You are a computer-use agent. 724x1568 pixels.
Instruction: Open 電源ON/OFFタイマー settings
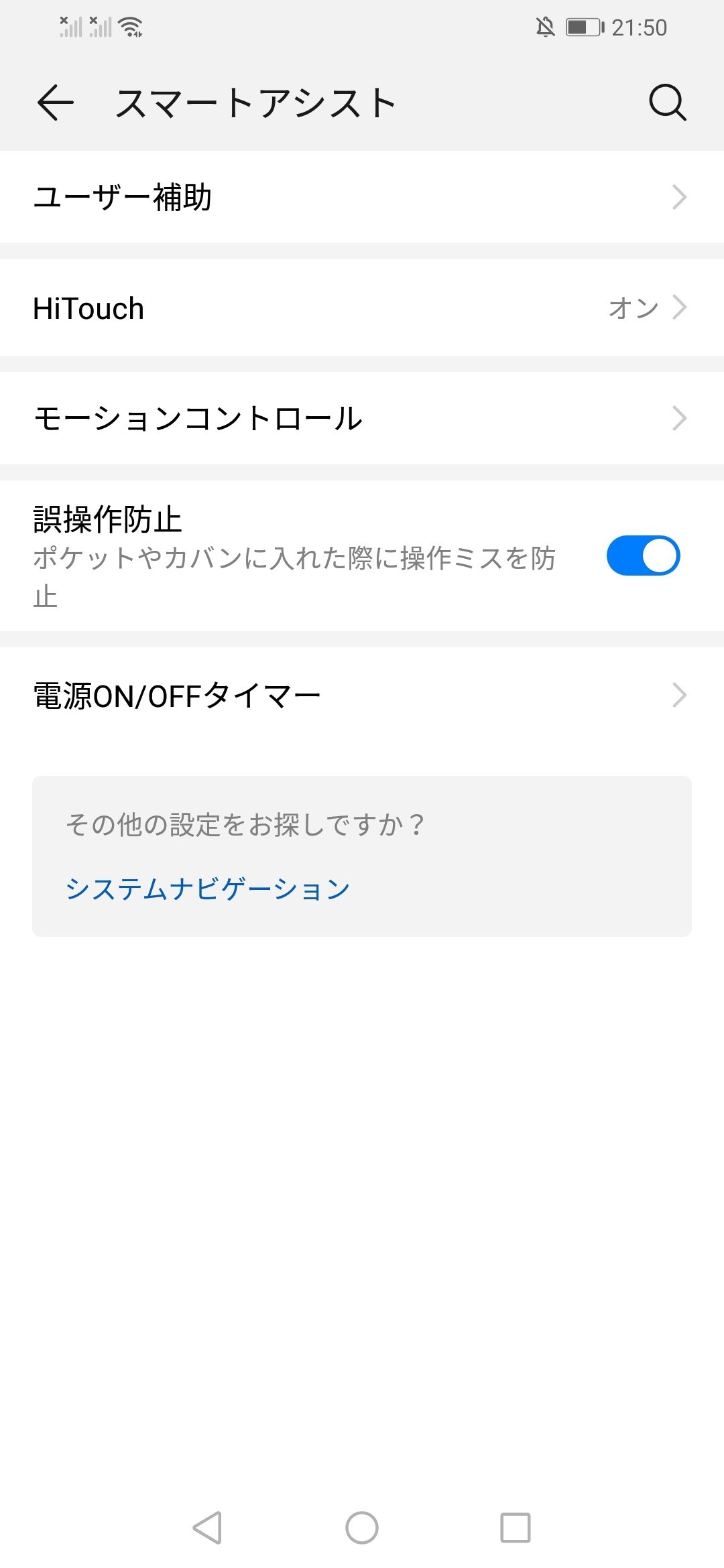coord(362,696)
